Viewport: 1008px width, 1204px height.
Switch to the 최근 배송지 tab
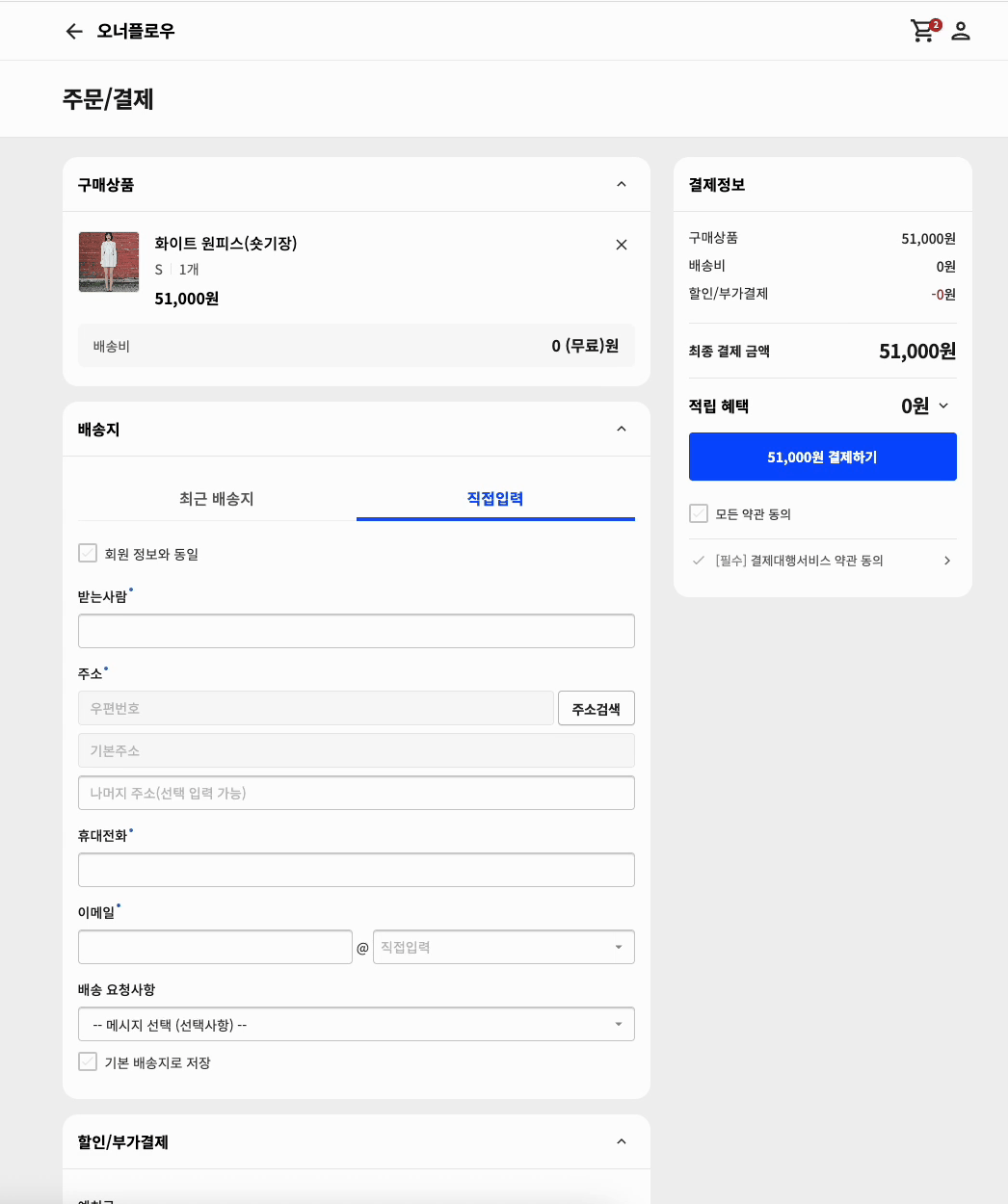click(217, 498)
